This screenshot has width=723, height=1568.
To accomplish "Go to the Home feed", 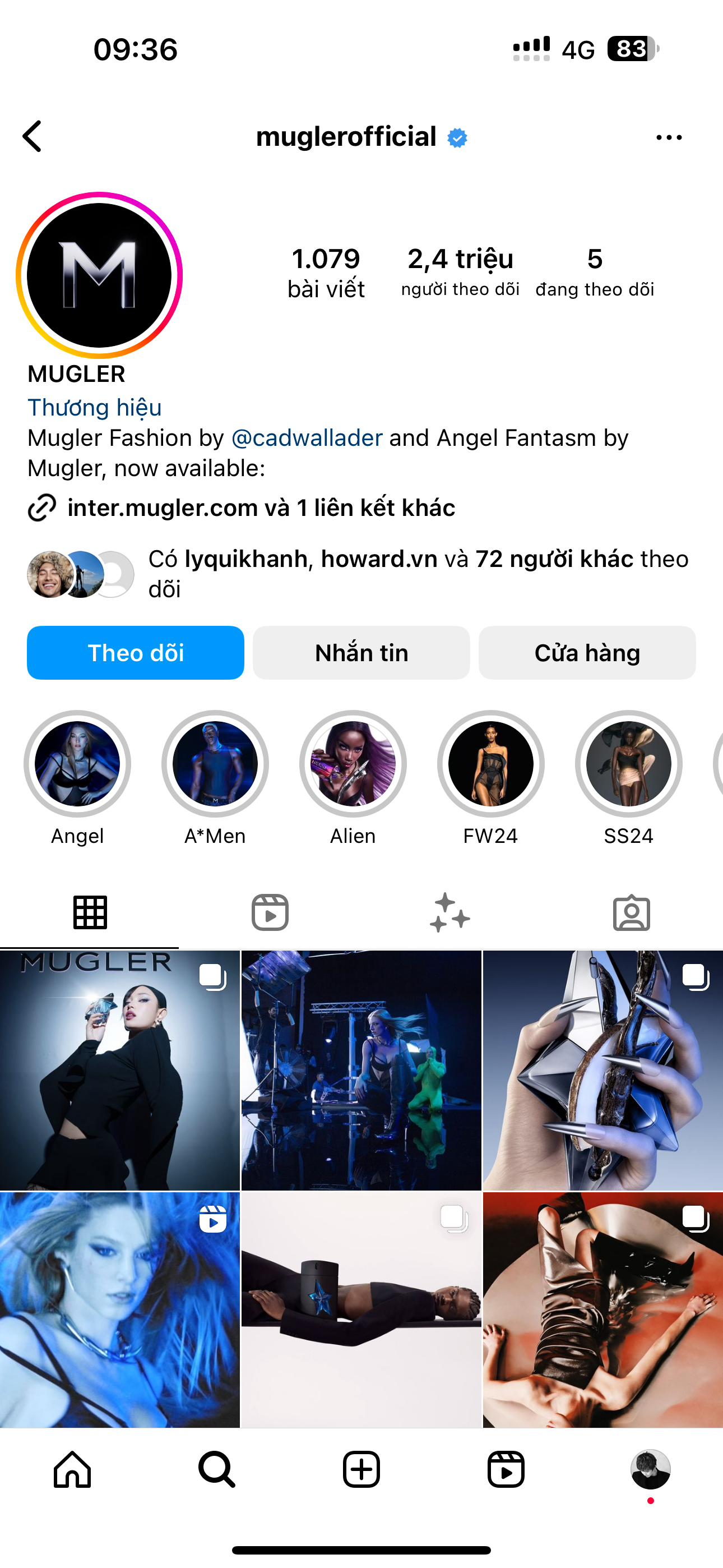I will pyautogui.click(x=72, y=1469).
